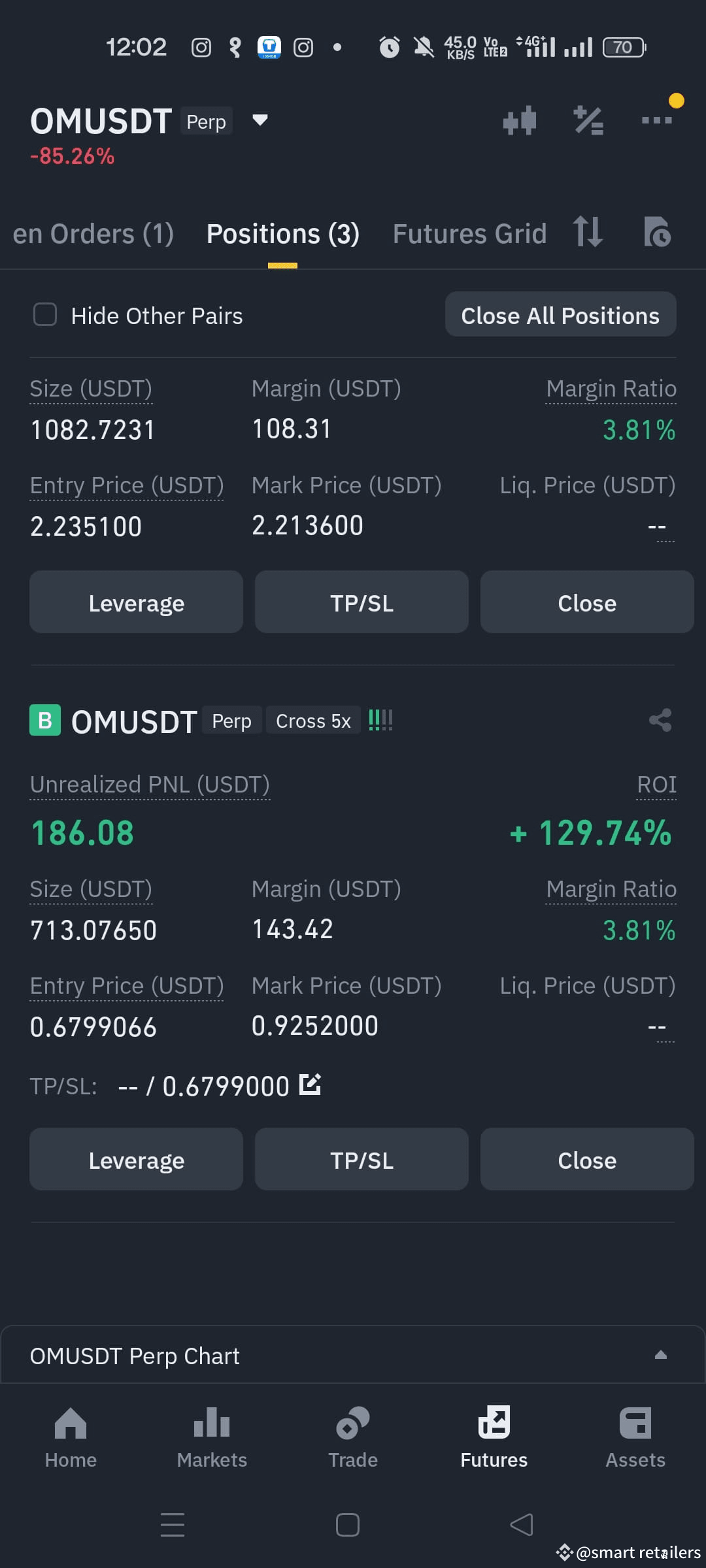Share the OMUSDT Cross 5x position
The width and height of the screenshot is (706, 1568).
click(x=660, y=720)
